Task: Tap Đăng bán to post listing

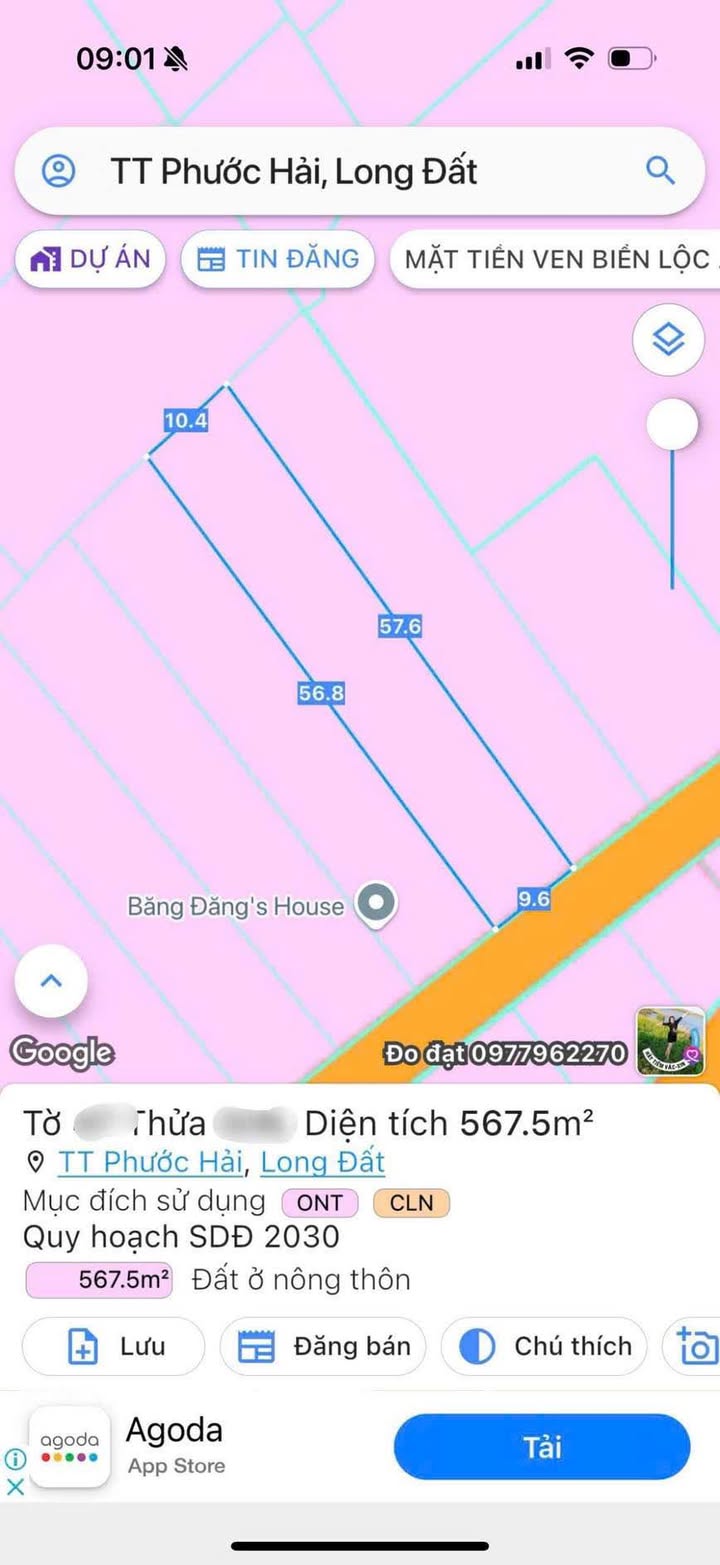Action: 323,1347
